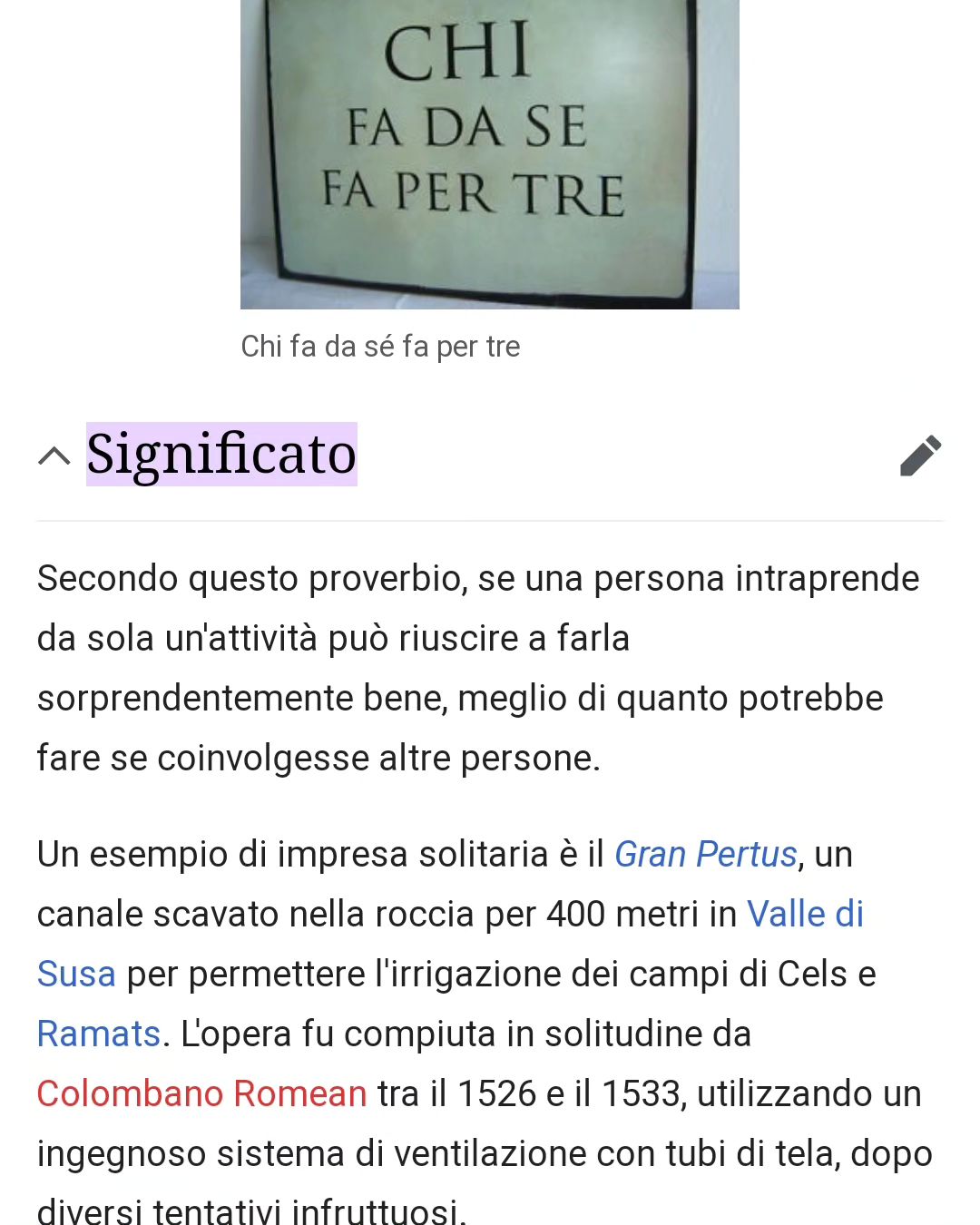
Task: Open the proverb sign image
Action: click(489, 152)
